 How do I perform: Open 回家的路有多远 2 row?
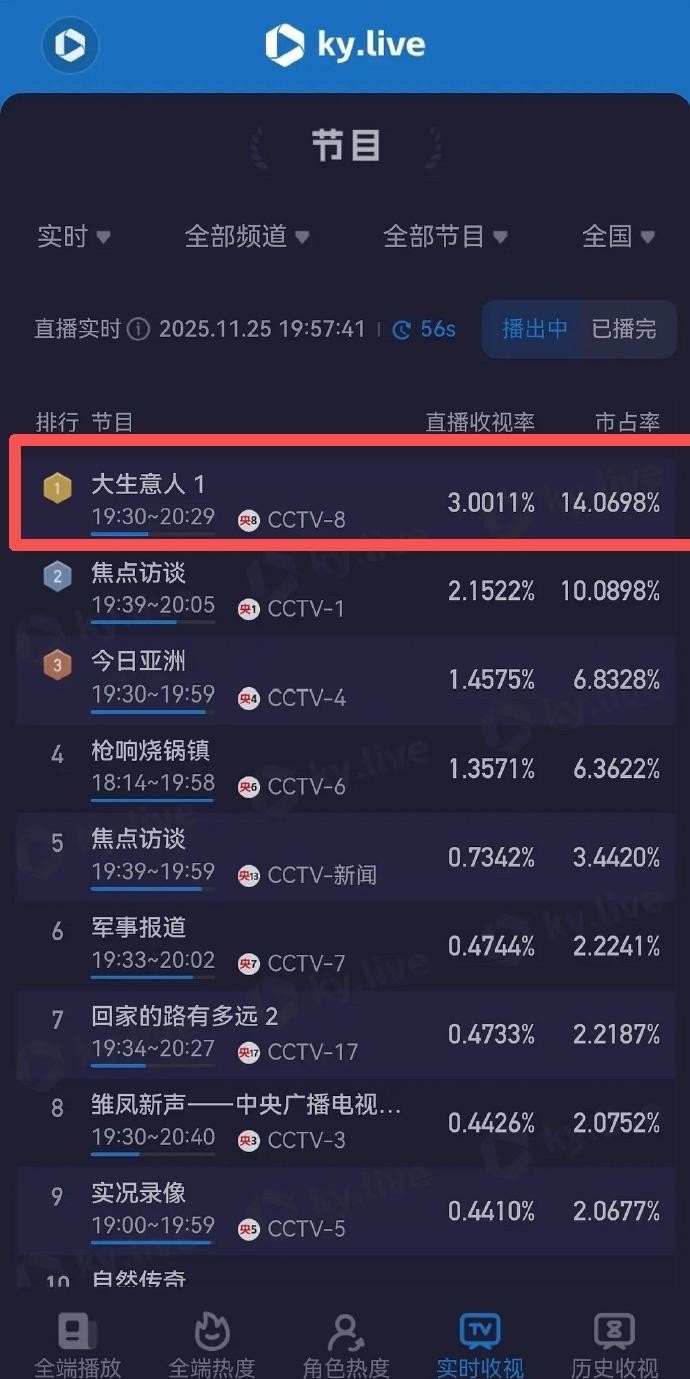345,1035
